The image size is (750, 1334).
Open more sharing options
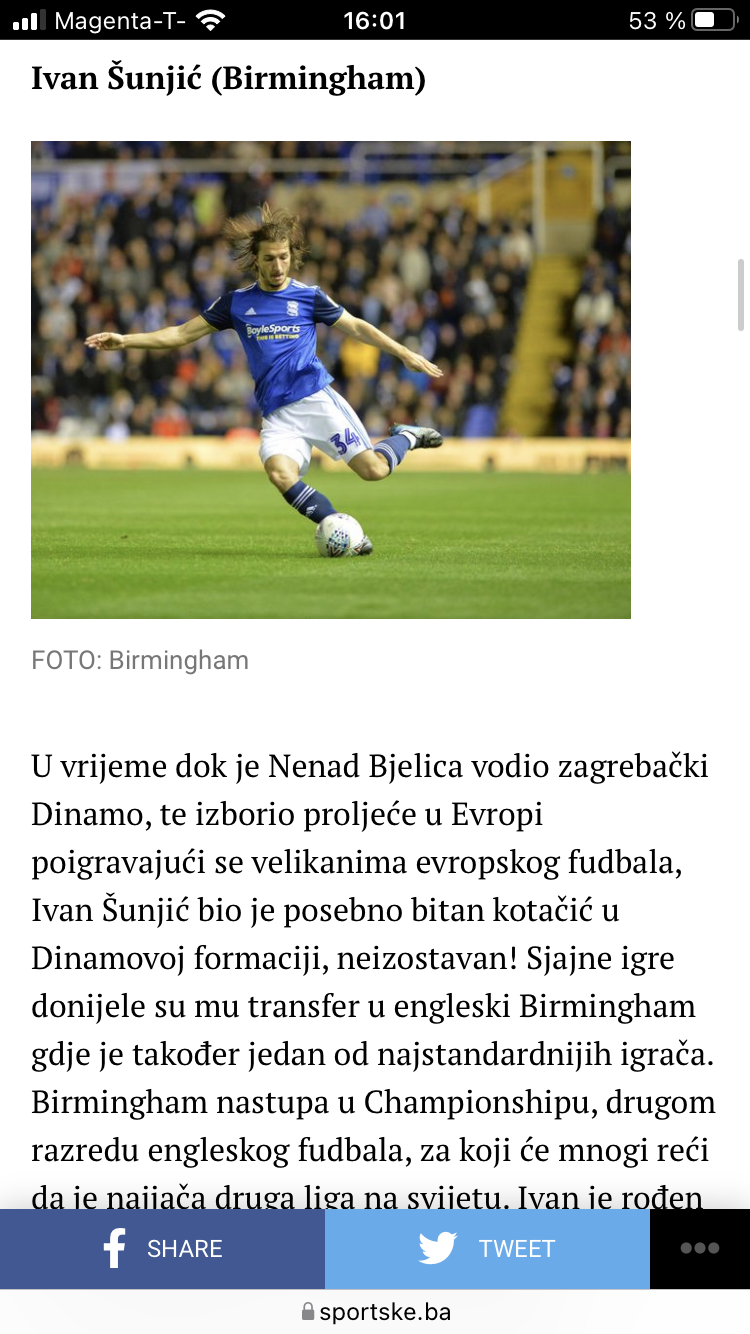pos(699,1249)
